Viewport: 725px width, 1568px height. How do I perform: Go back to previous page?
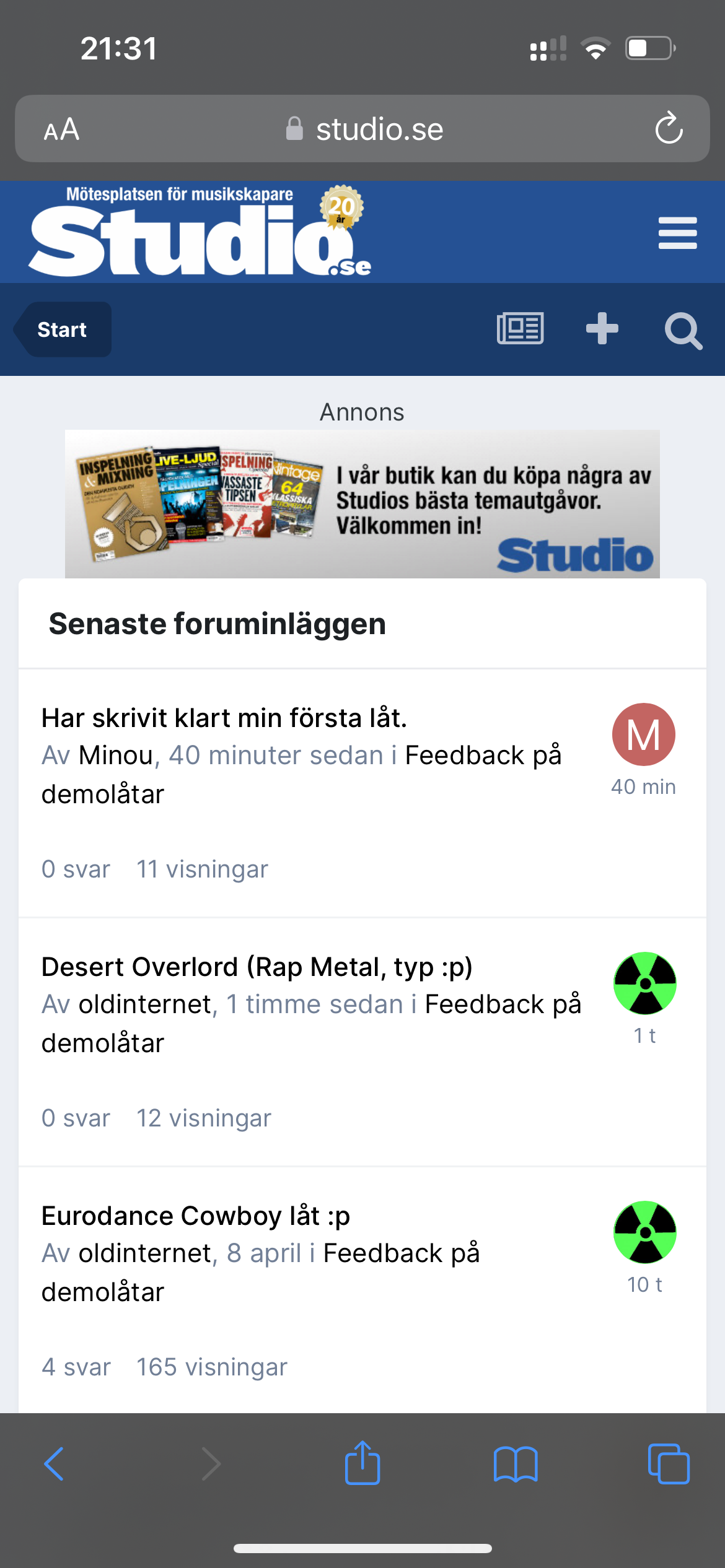[55, 1464]
